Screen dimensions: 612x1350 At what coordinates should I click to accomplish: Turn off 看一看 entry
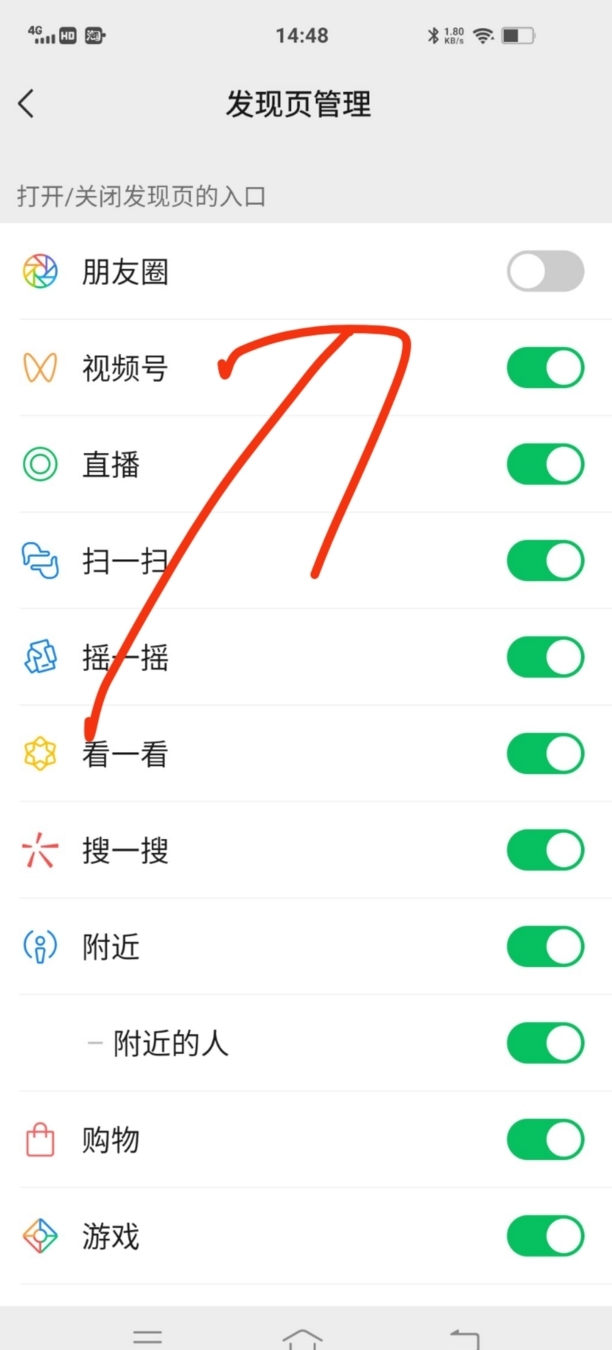point(545,754)
